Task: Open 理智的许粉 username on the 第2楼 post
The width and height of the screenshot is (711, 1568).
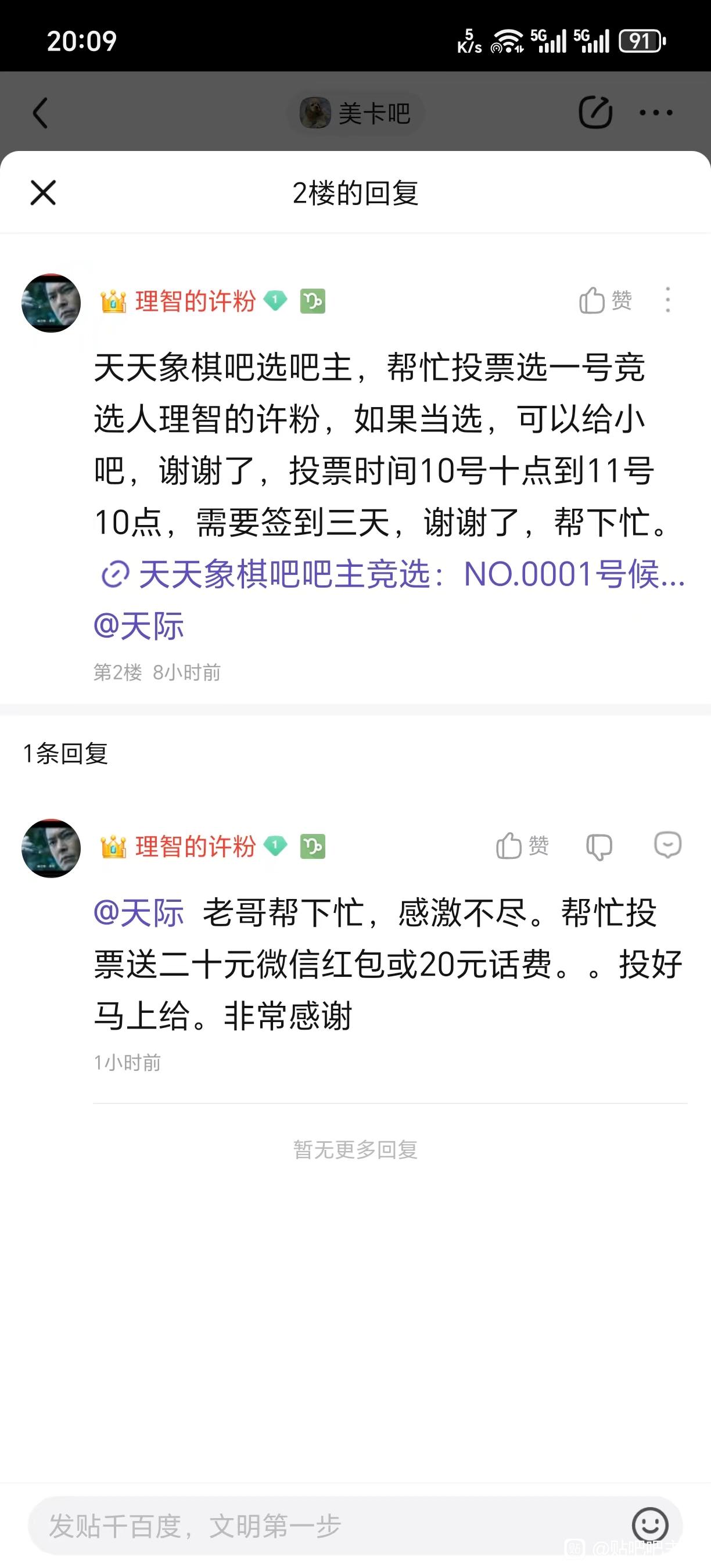Action: point(195,301)
